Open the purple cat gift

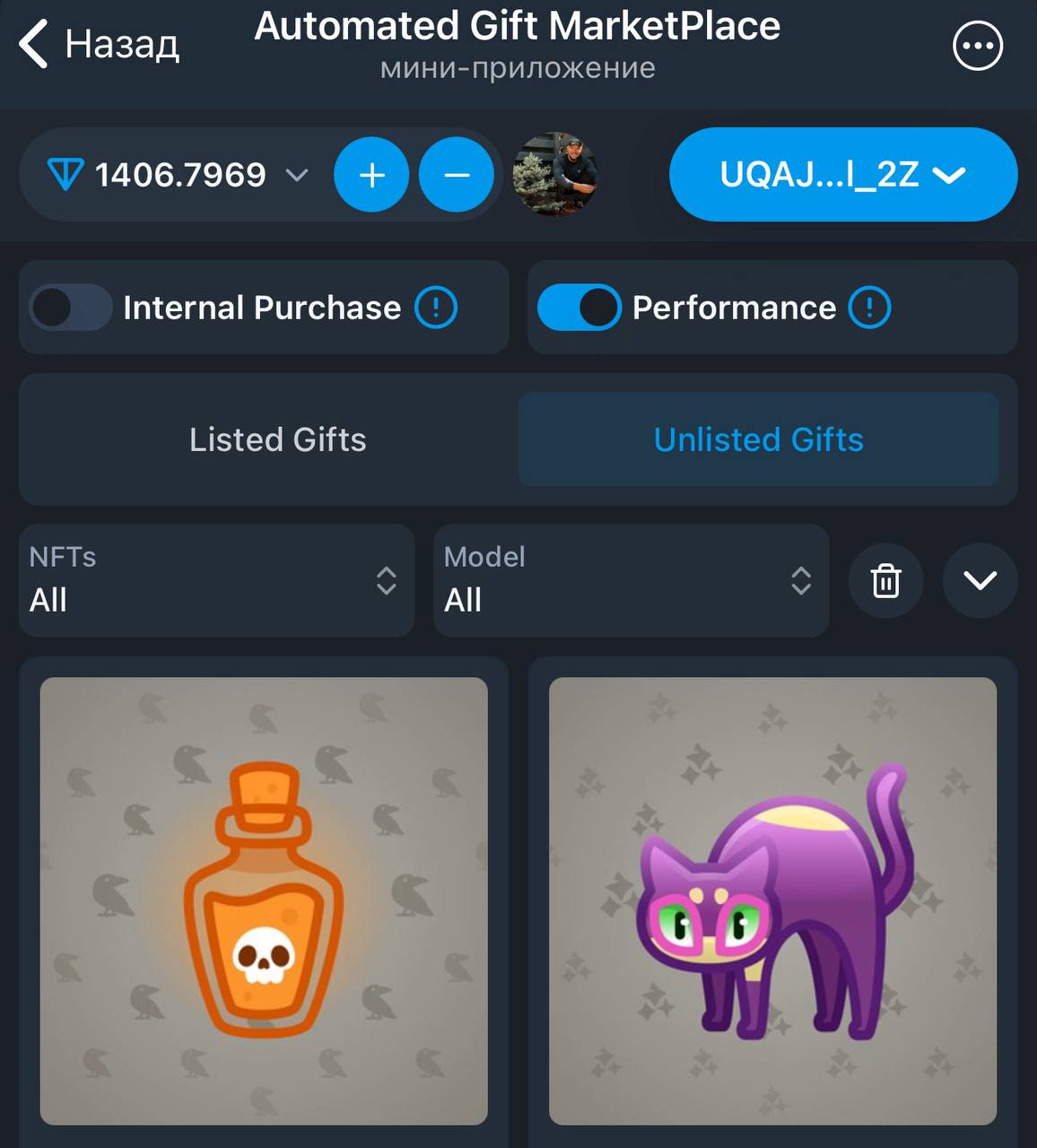click(772, 900)
